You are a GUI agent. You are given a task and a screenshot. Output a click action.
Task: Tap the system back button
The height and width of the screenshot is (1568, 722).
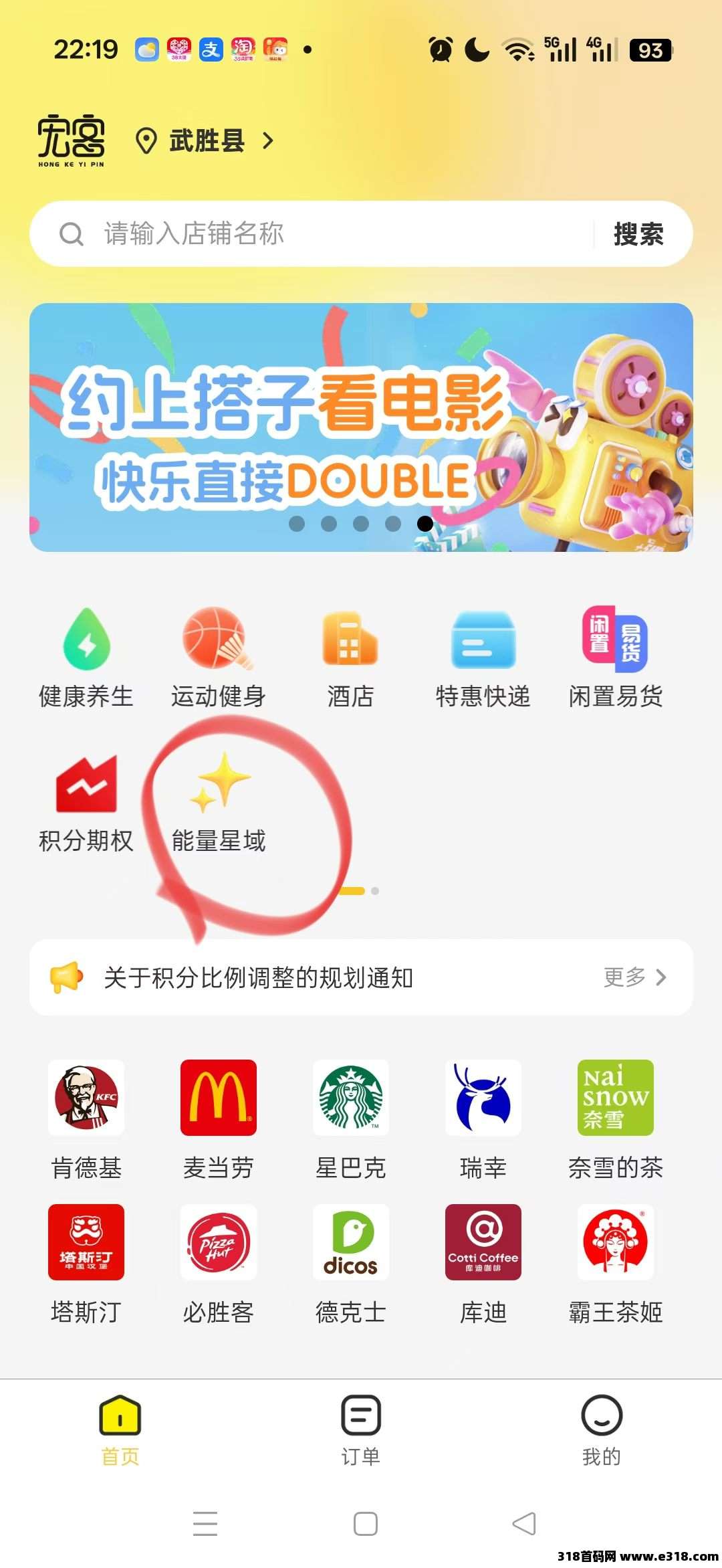coord(524,1524)
